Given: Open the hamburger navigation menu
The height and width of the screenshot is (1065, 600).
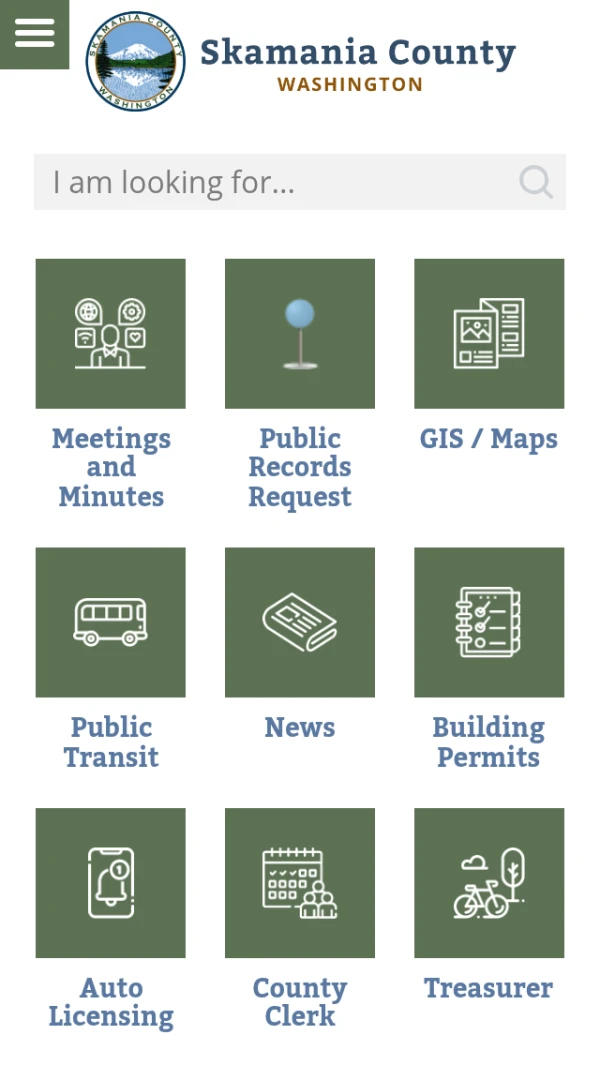Looking at the screenshot, I should click(x=34, y=34).
